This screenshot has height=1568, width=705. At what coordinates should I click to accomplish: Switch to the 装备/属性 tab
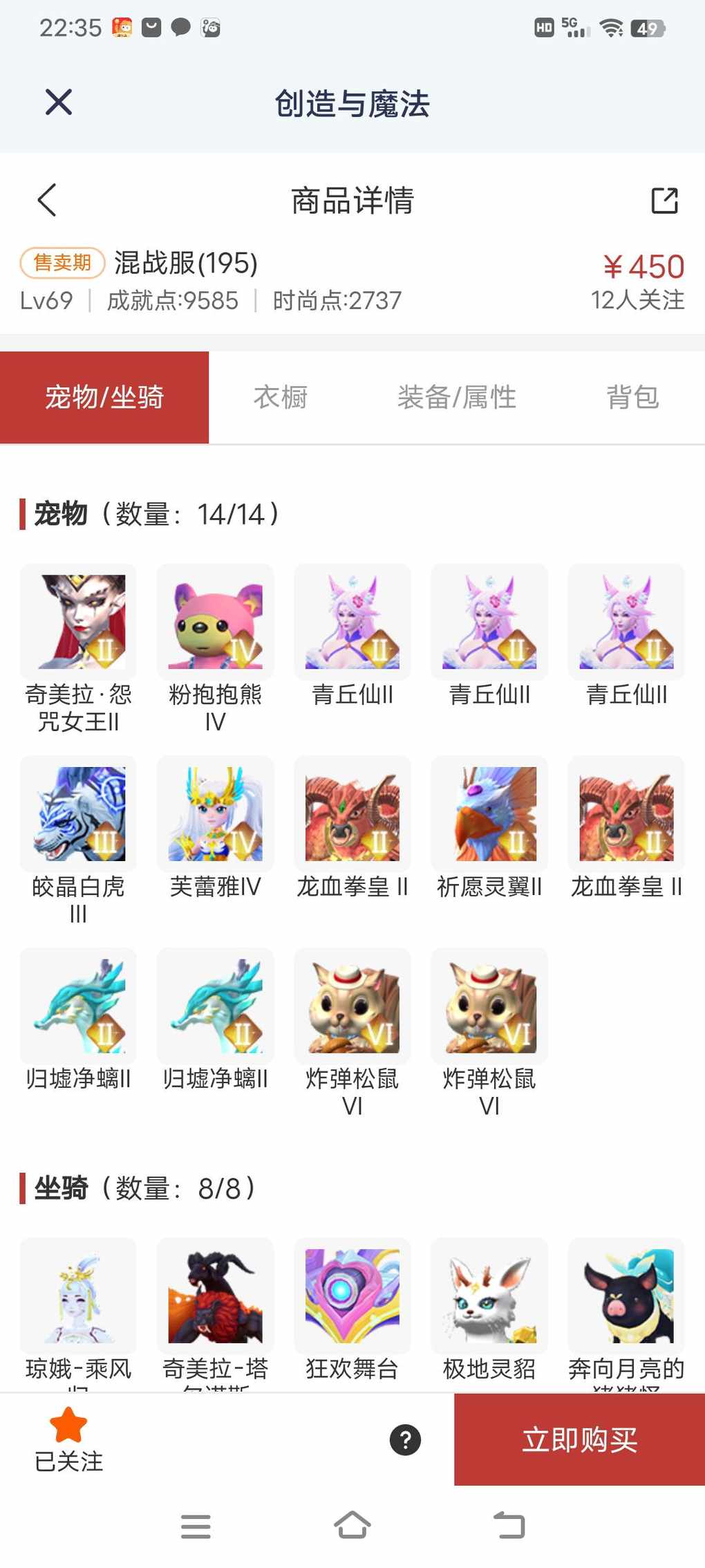click(x=456, y=398)
